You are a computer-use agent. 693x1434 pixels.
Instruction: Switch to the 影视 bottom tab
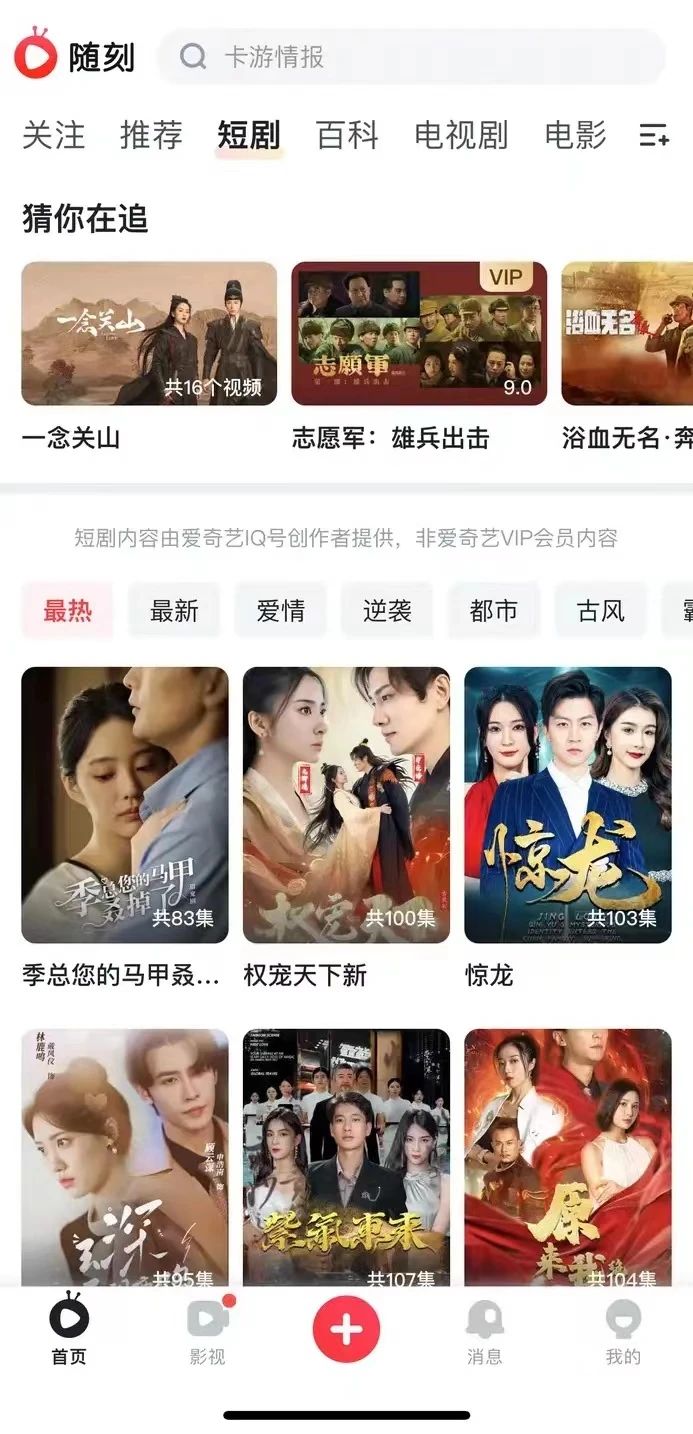click(208, 1332)
